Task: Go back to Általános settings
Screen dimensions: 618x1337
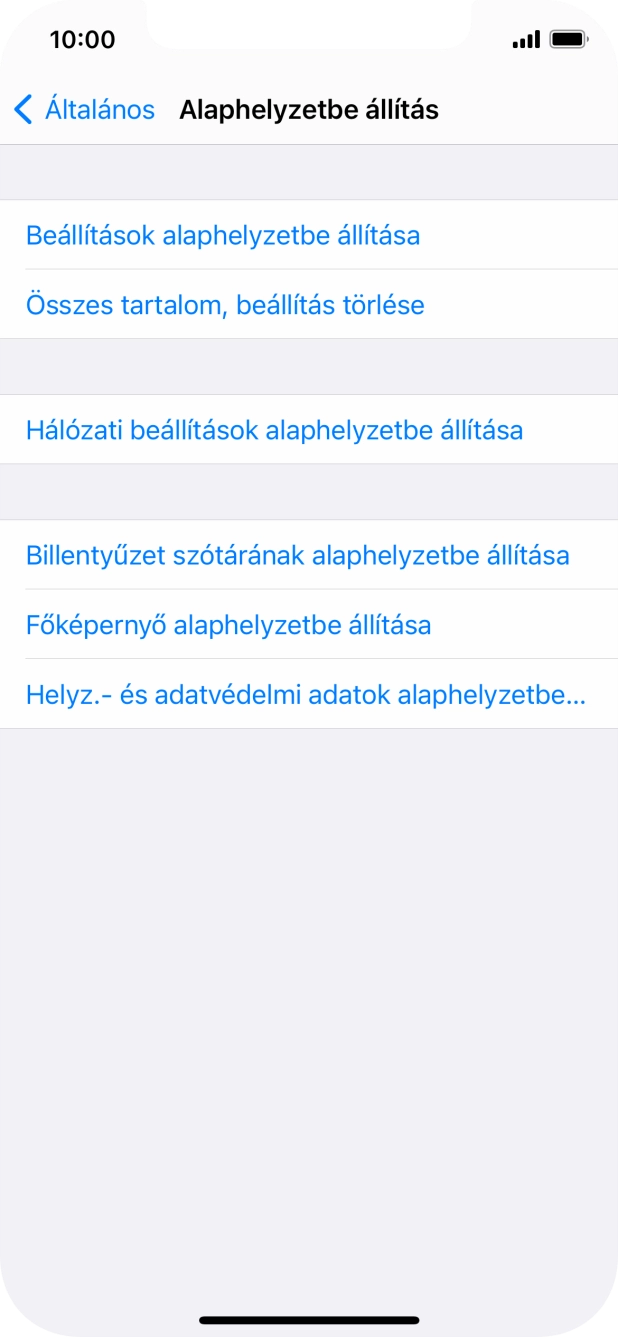Action: tap(85, 110)
